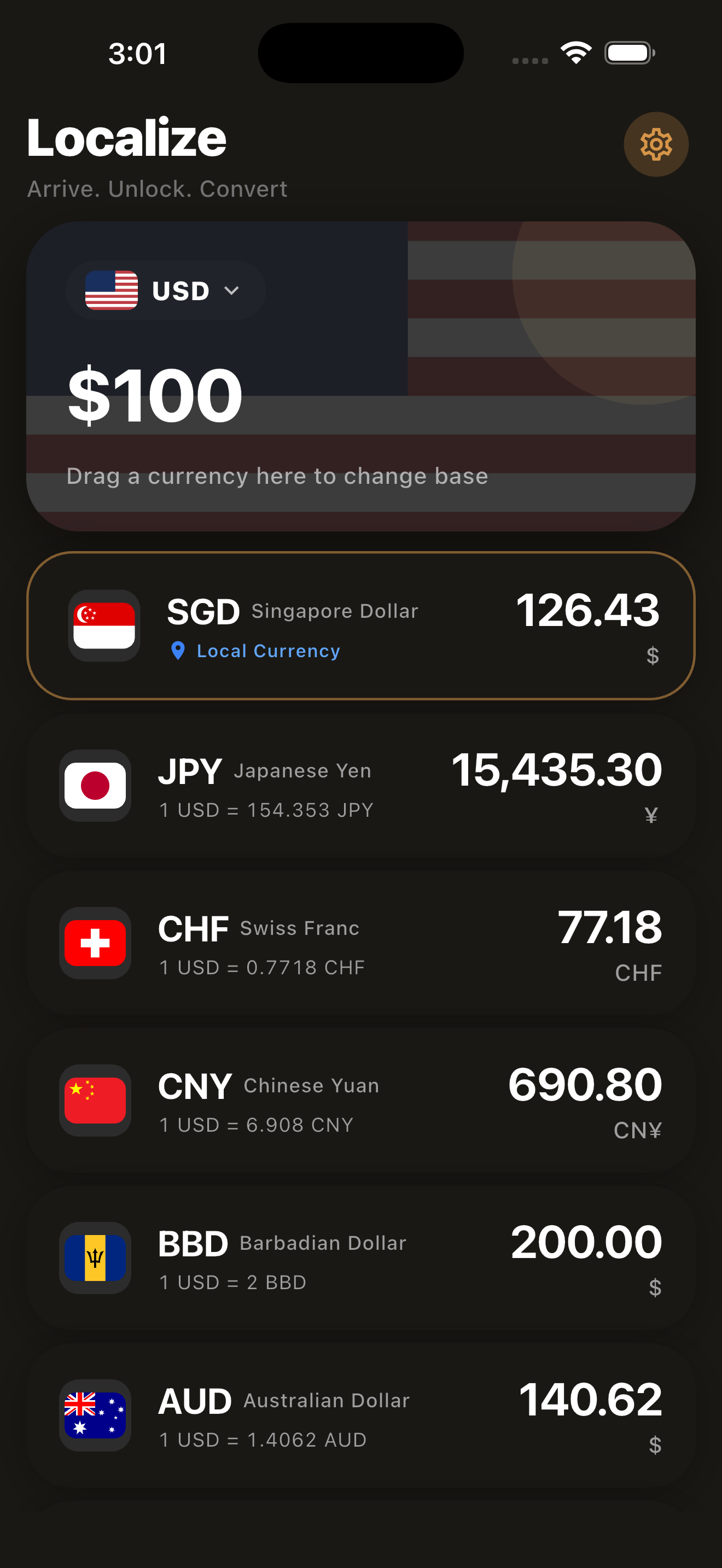Select the SGD Singapore Dollar card

pyautogui.click(x=360, y=626)
